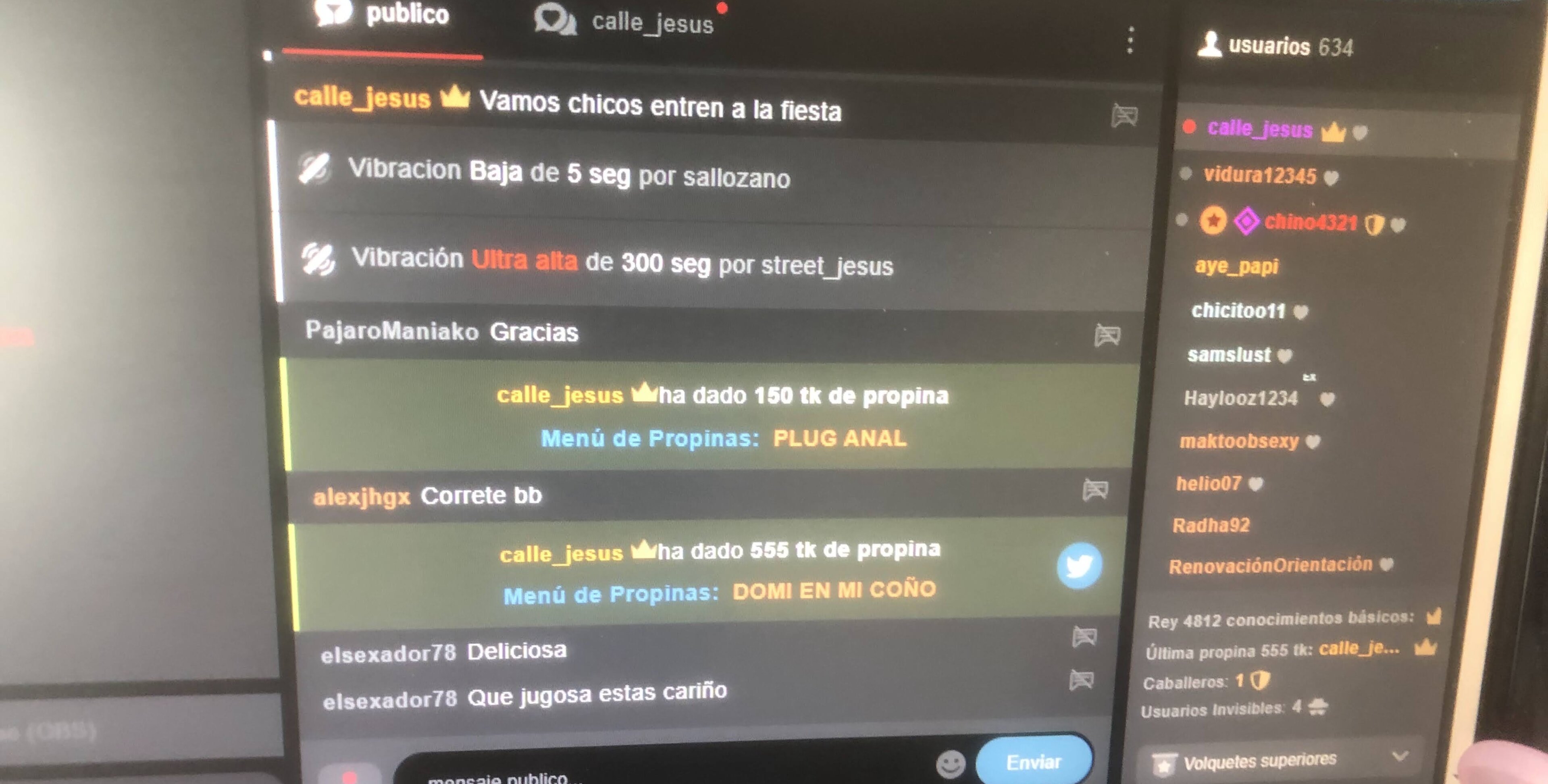Viewport: 1548px width, 784px height.
Task: Open the usuarios 634 list header
Action: click(x=1276, y=46)
